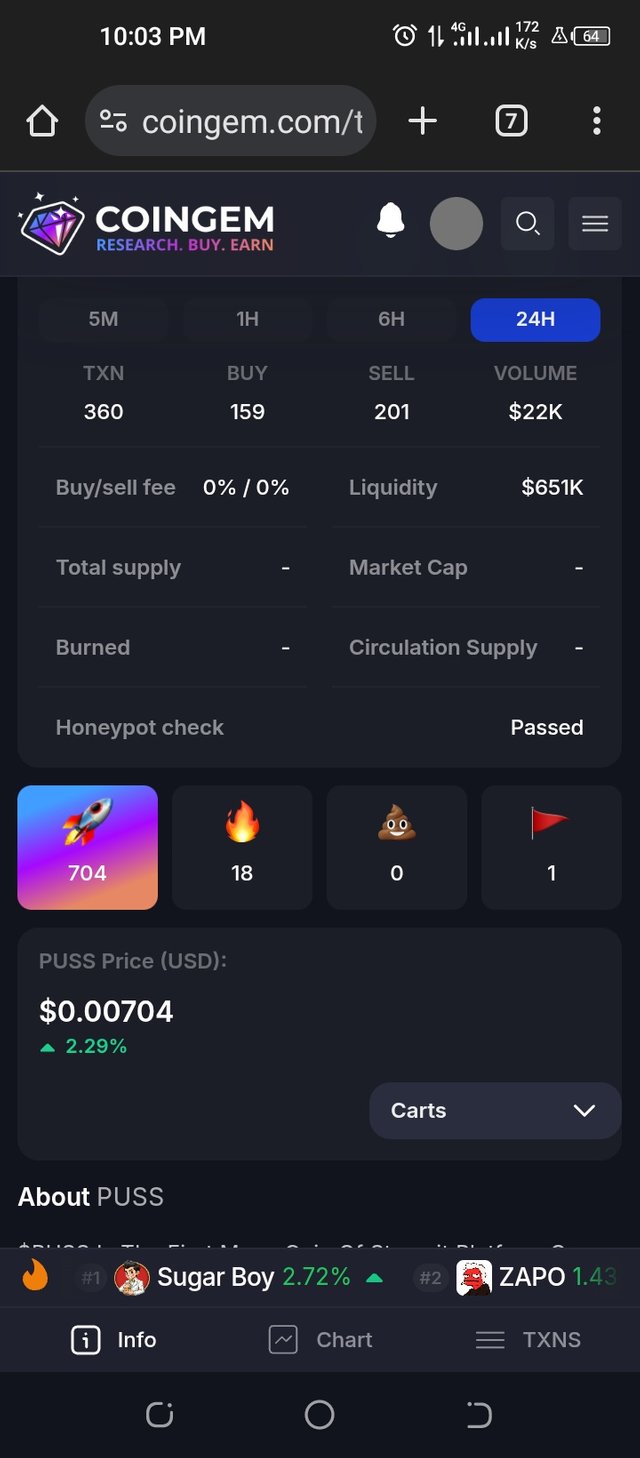This screenshot has width=640, height=1458.
Task: Select the 6H timeframe
Action: pyautogui.click(x=391, y=319)
